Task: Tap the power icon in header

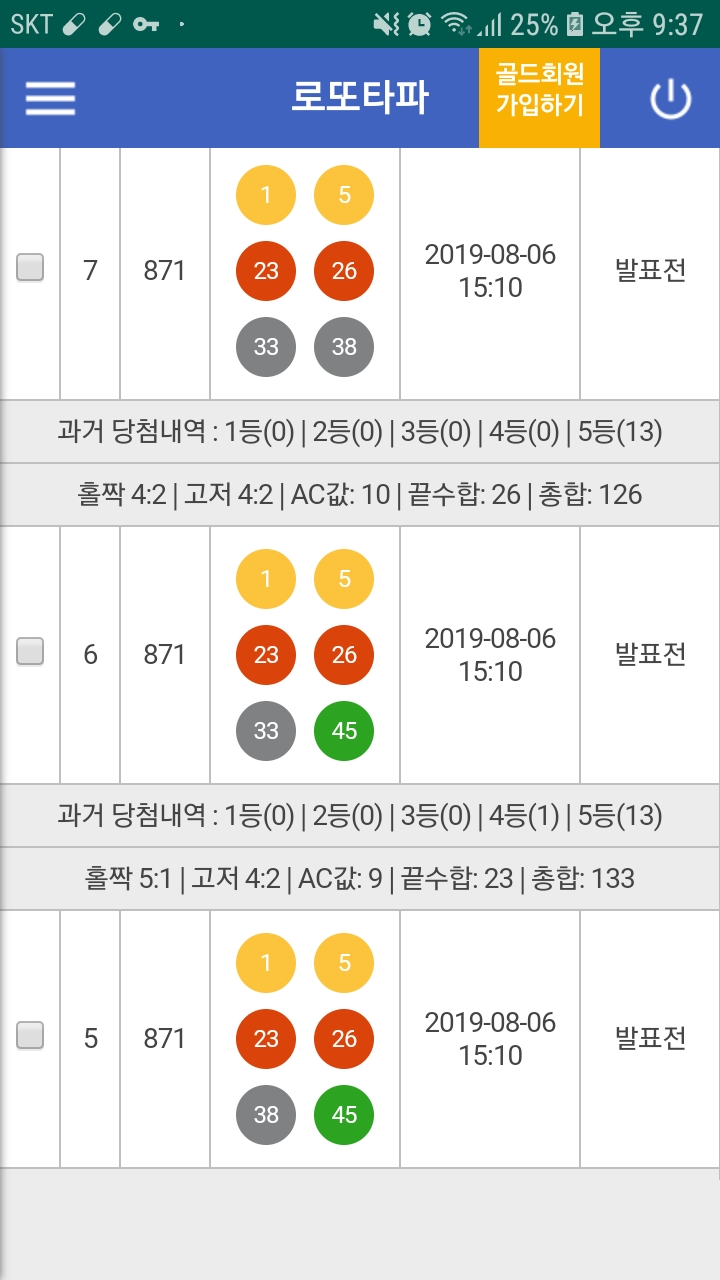Action: pos(671,99)
